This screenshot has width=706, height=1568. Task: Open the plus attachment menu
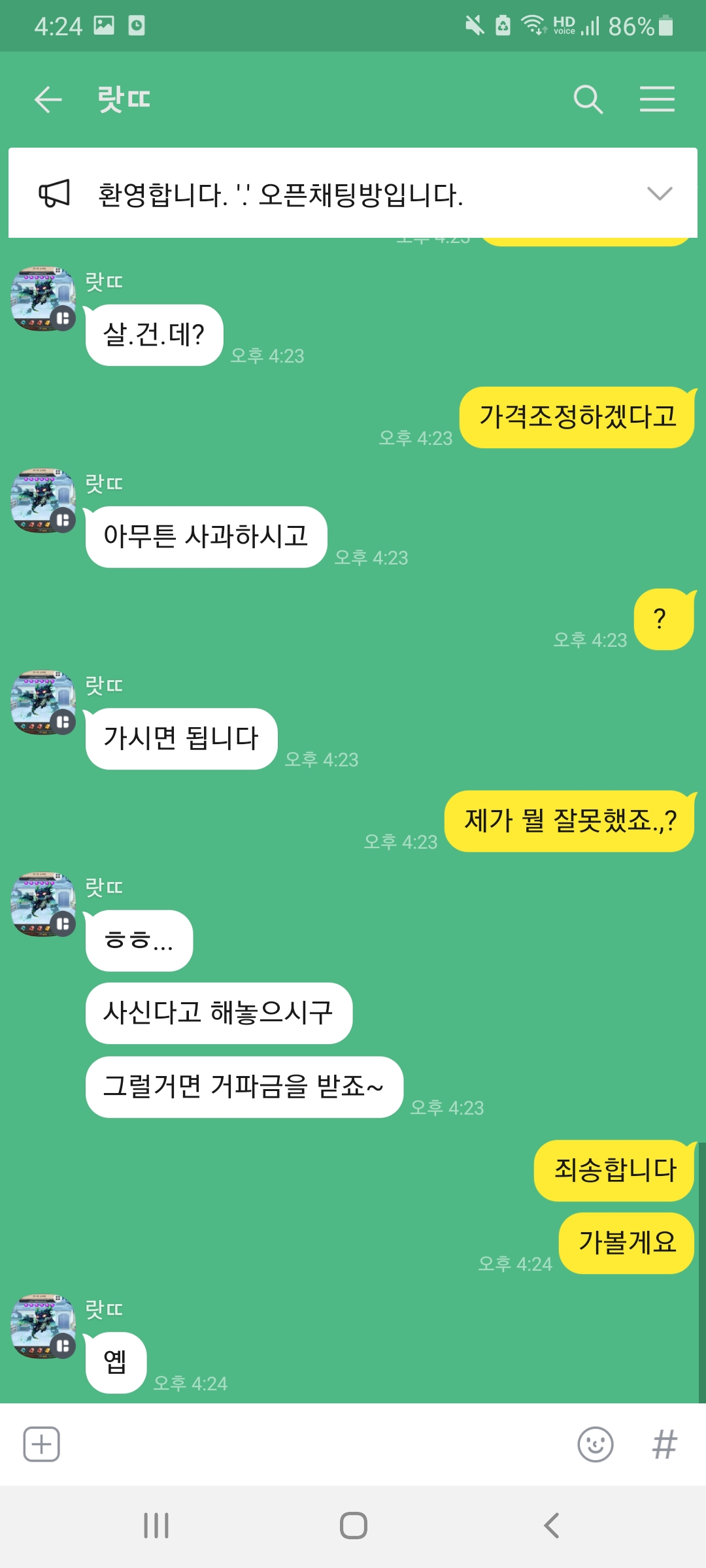[42, 1445]
